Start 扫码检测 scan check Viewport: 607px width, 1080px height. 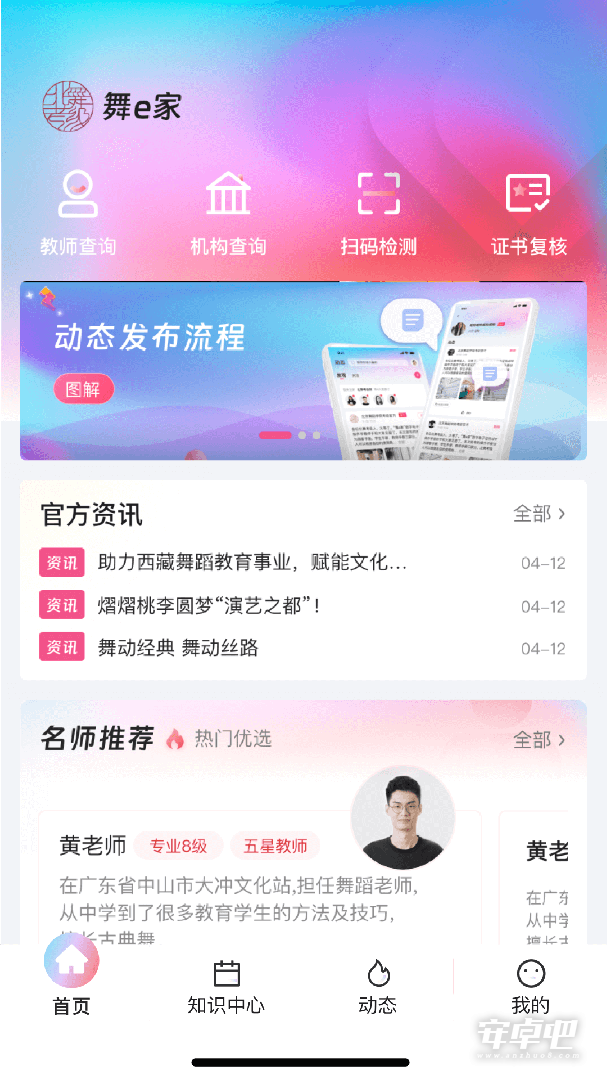tap(378, 214)
